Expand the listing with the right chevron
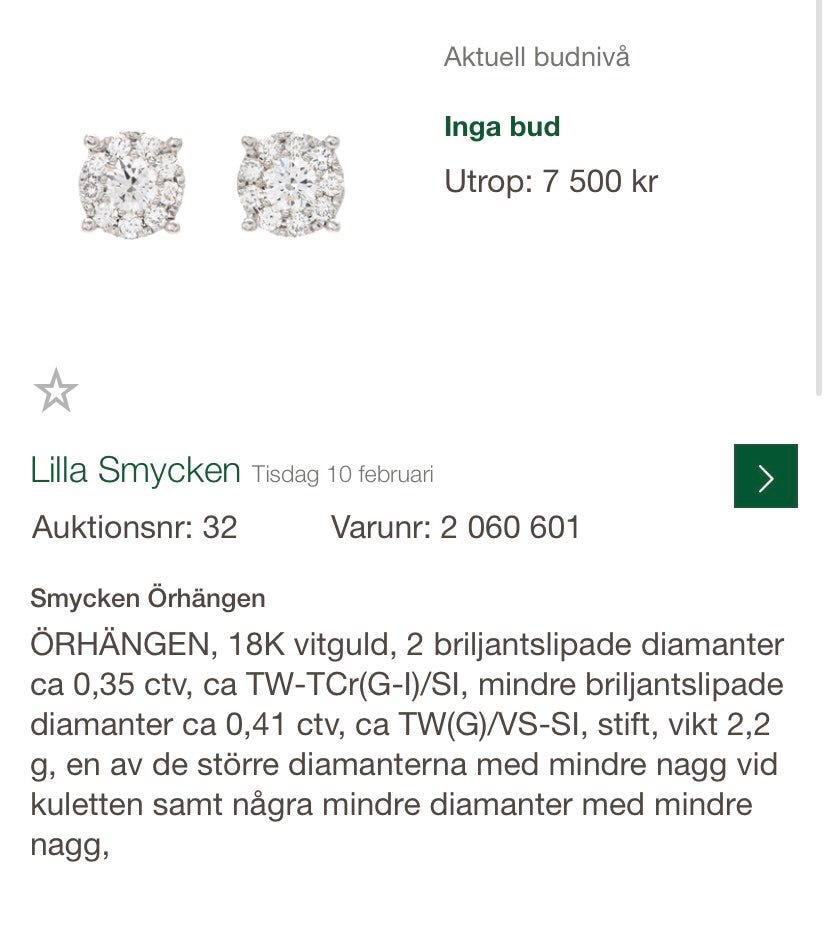 pyautogui.click(x=765, y=477)
